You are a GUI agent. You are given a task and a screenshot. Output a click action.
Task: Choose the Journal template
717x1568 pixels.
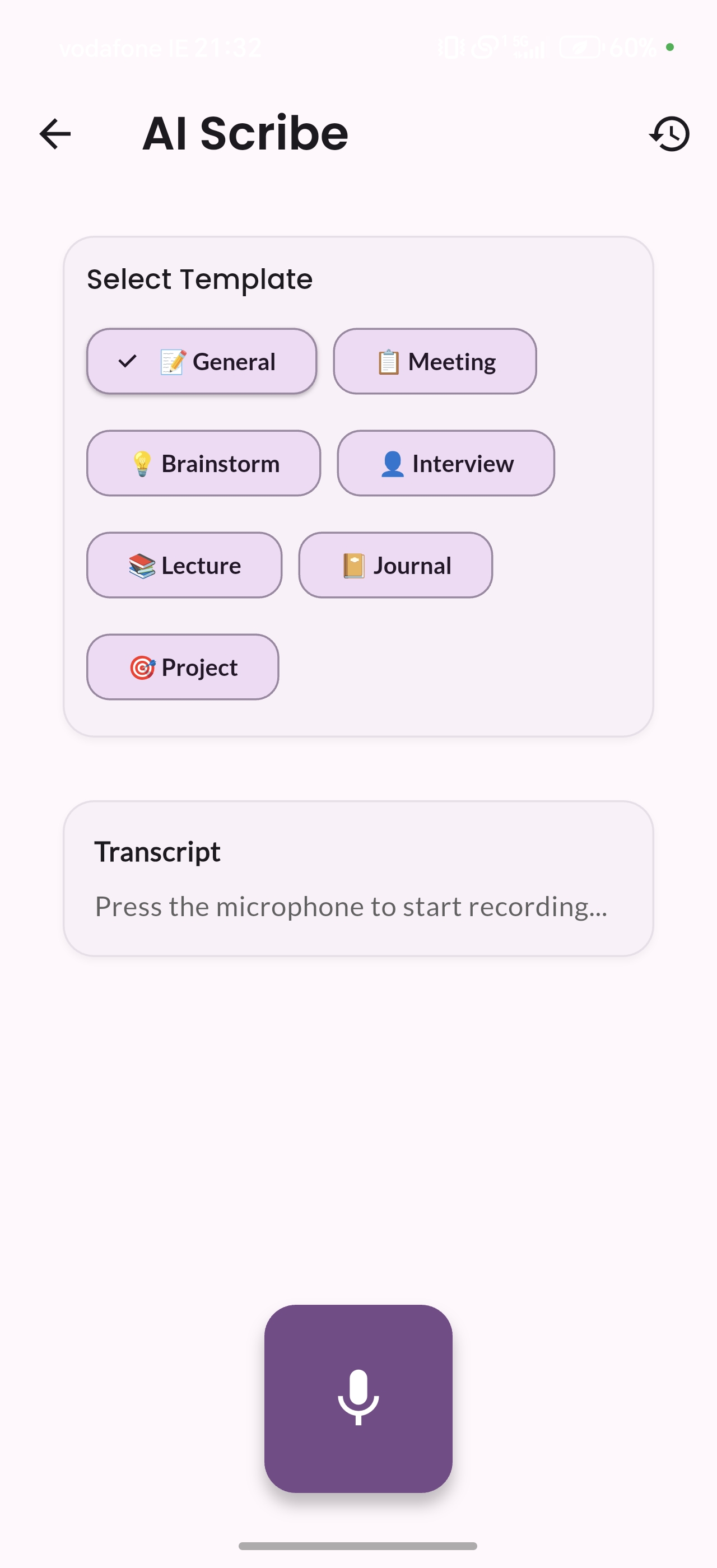click(x=395, y=565)
